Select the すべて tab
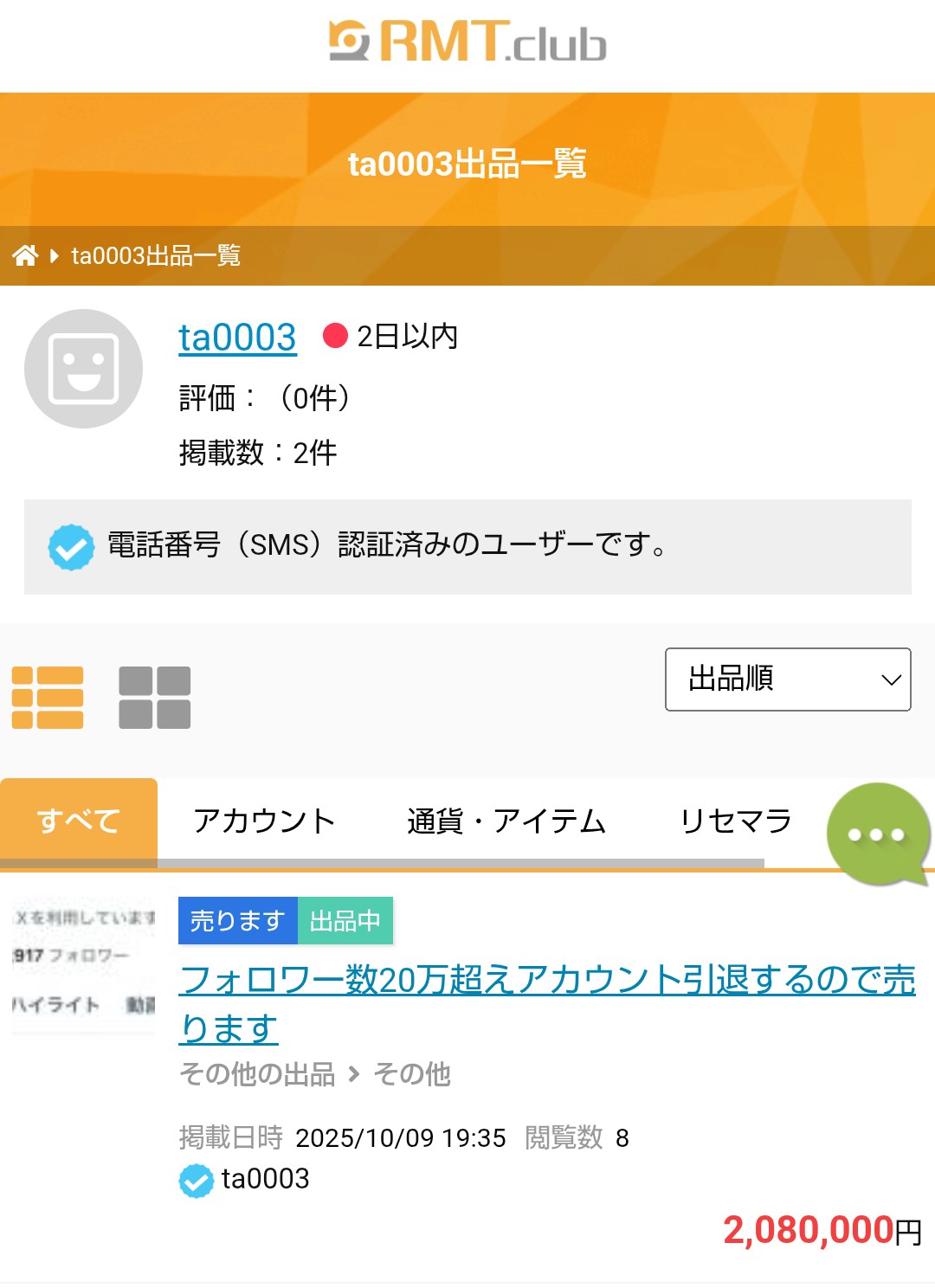The image size is (935, 1288). click(79, 821)
